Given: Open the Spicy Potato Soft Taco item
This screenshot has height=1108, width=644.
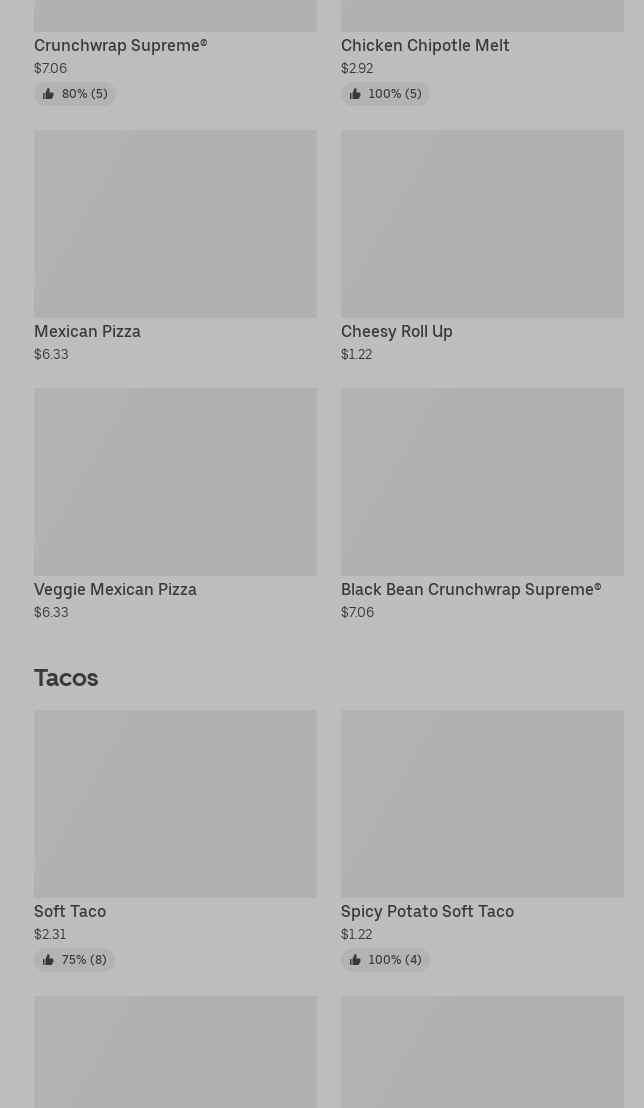Looking at the screenshot, I should 482,840.
